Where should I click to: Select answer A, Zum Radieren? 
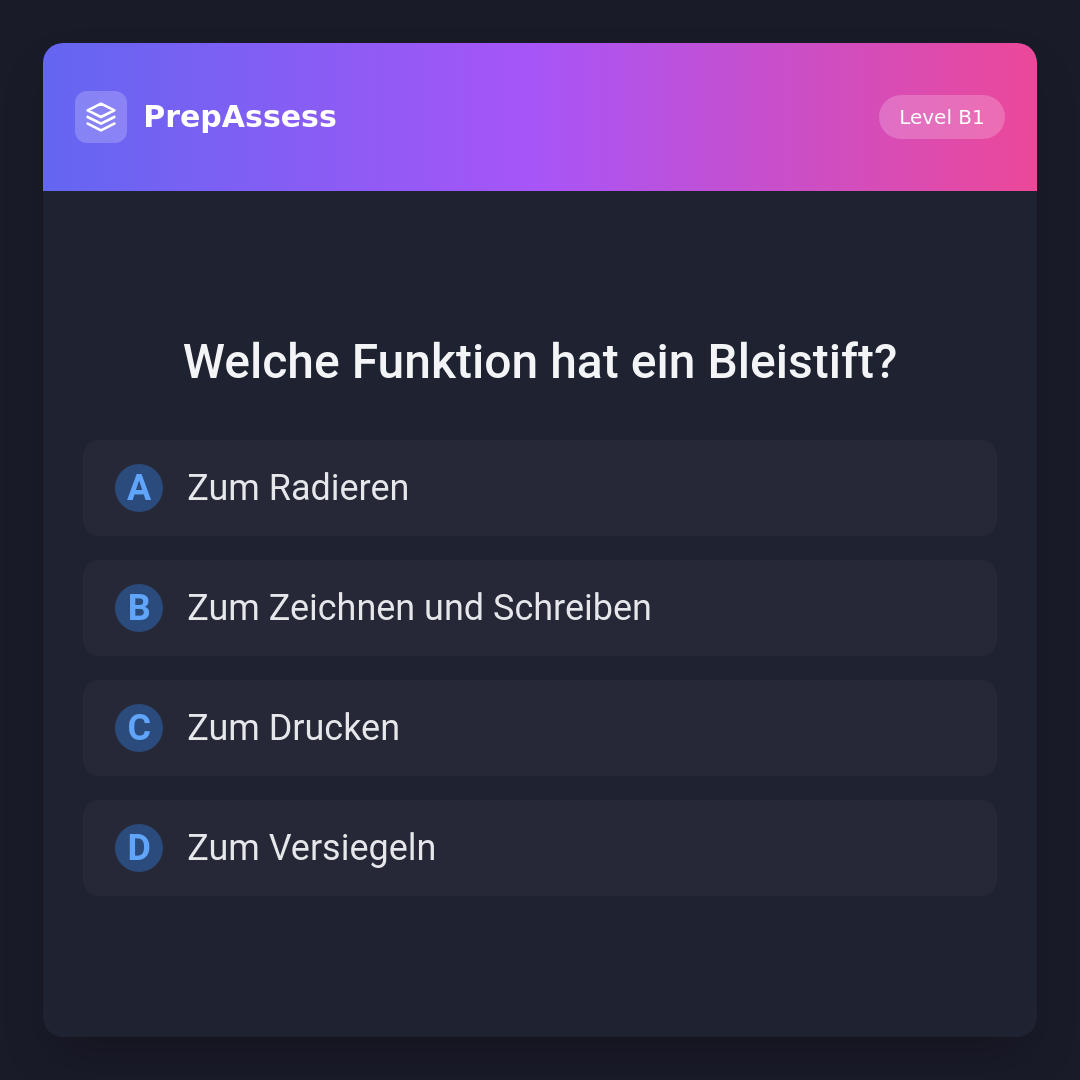[539, 488]
